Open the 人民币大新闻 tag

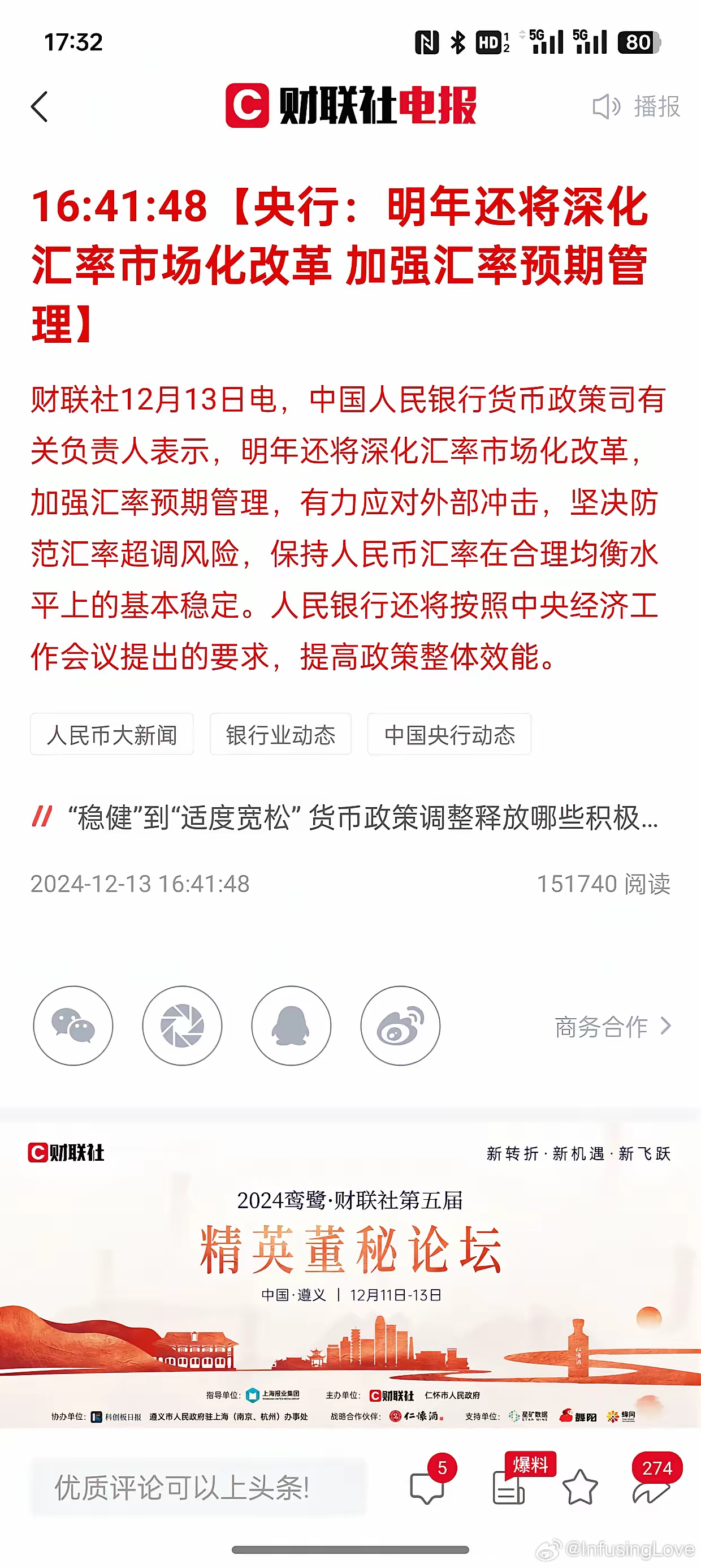click(112, 735)
